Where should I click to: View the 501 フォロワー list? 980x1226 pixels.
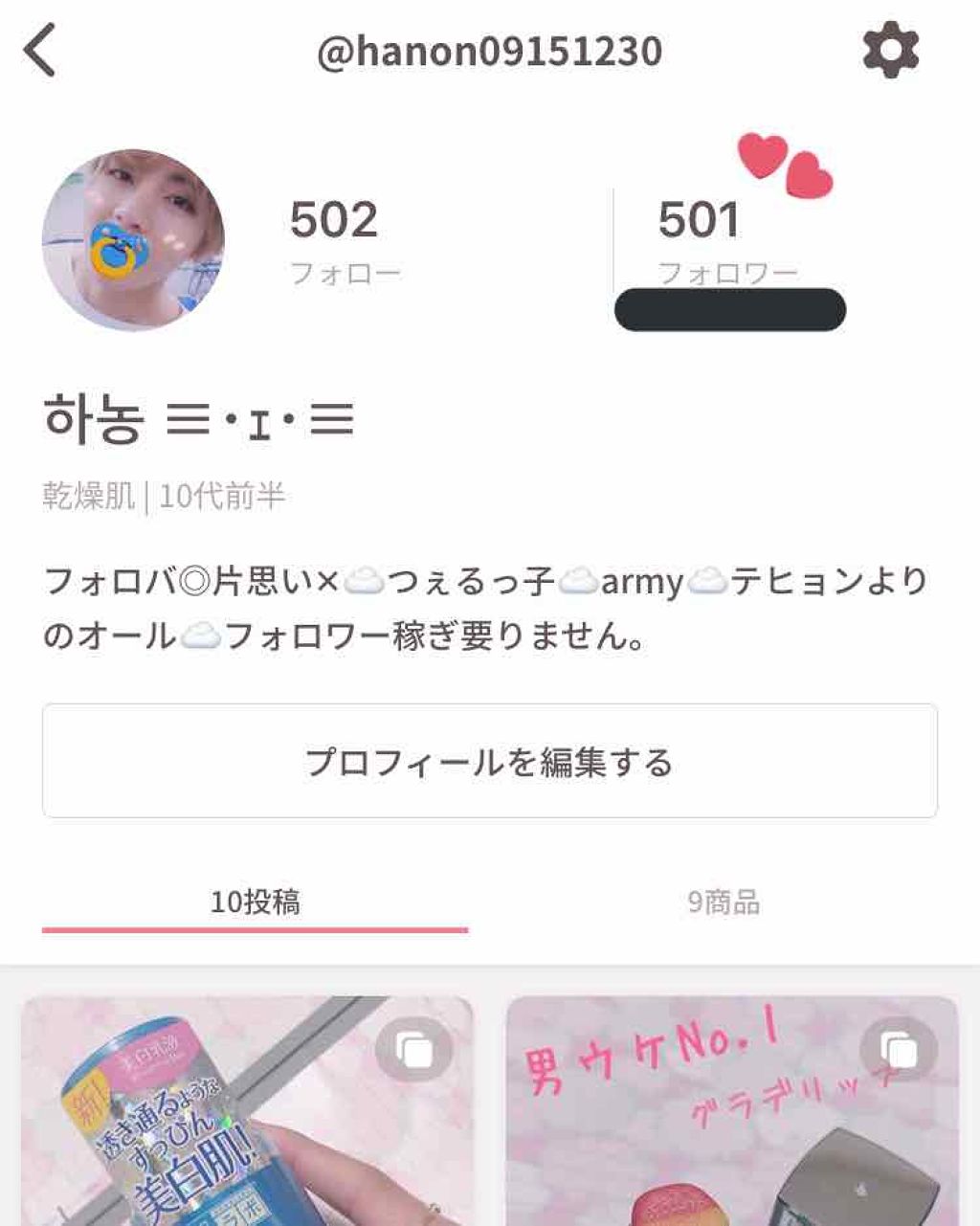[x=725, y=239]
